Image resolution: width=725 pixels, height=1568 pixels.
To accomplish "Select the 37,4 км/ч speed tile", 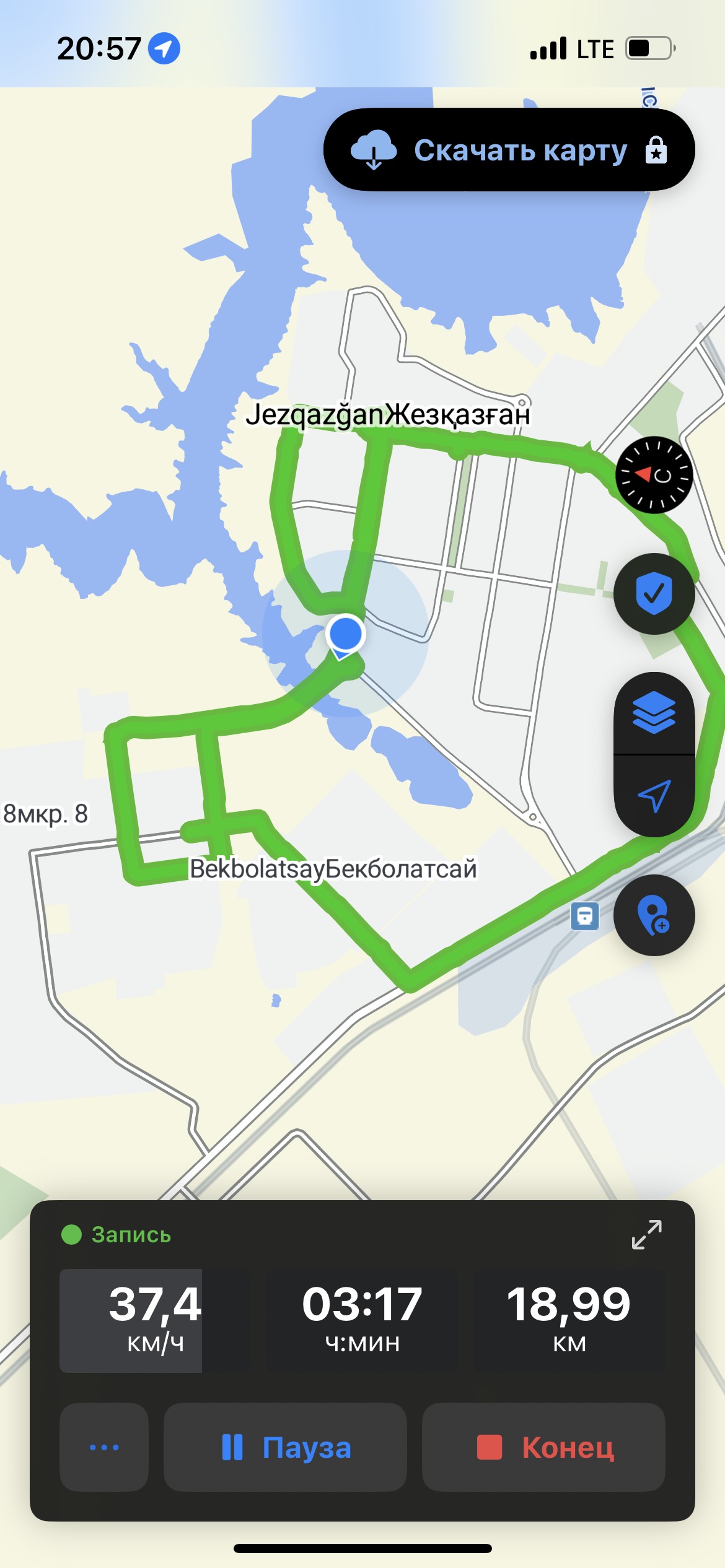I will tap(131, 1320).
